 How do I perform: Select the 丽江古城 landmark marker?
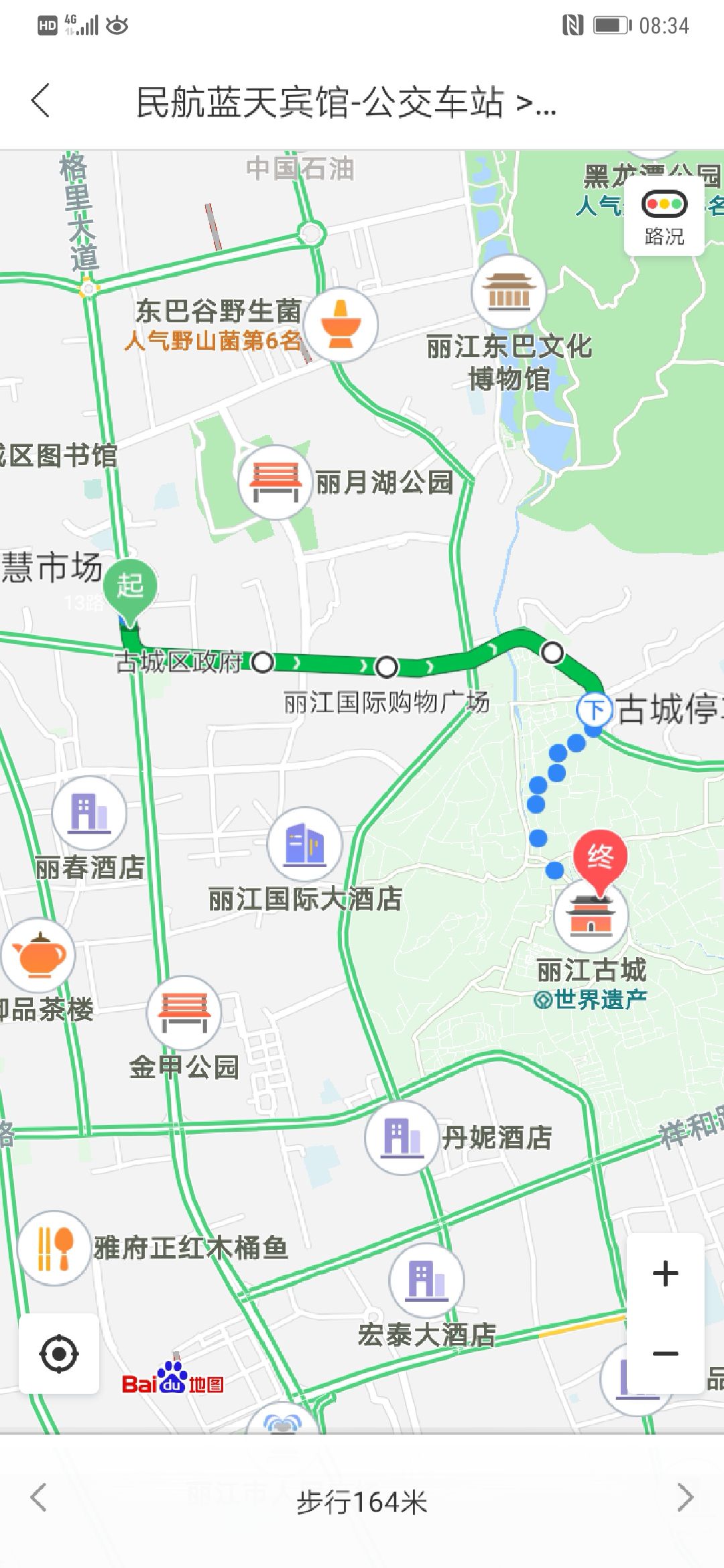pos(591,915)
